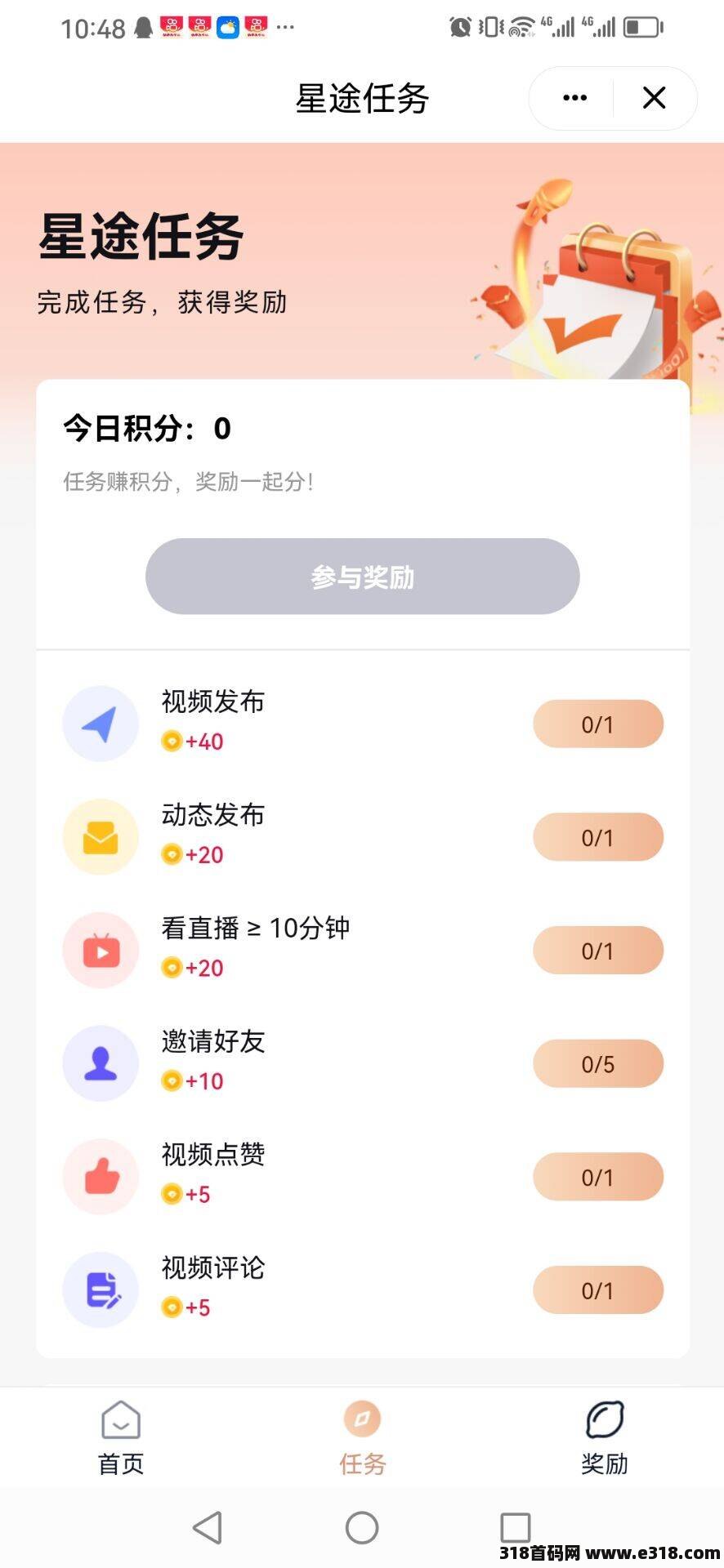724x1568 pixels.
Task: Tap the 邀请好友 0/5 button
Action: coord(597,1064)
